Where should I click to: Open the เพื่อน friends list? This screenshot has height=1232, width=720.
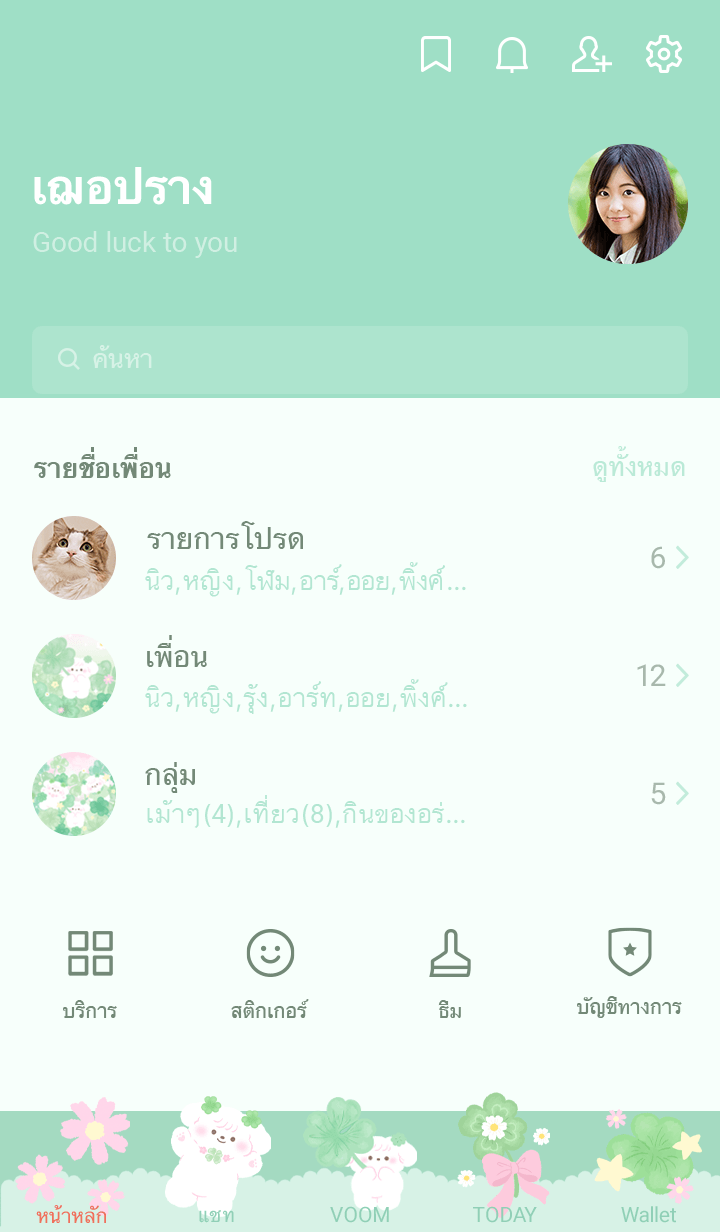(360, 676)
